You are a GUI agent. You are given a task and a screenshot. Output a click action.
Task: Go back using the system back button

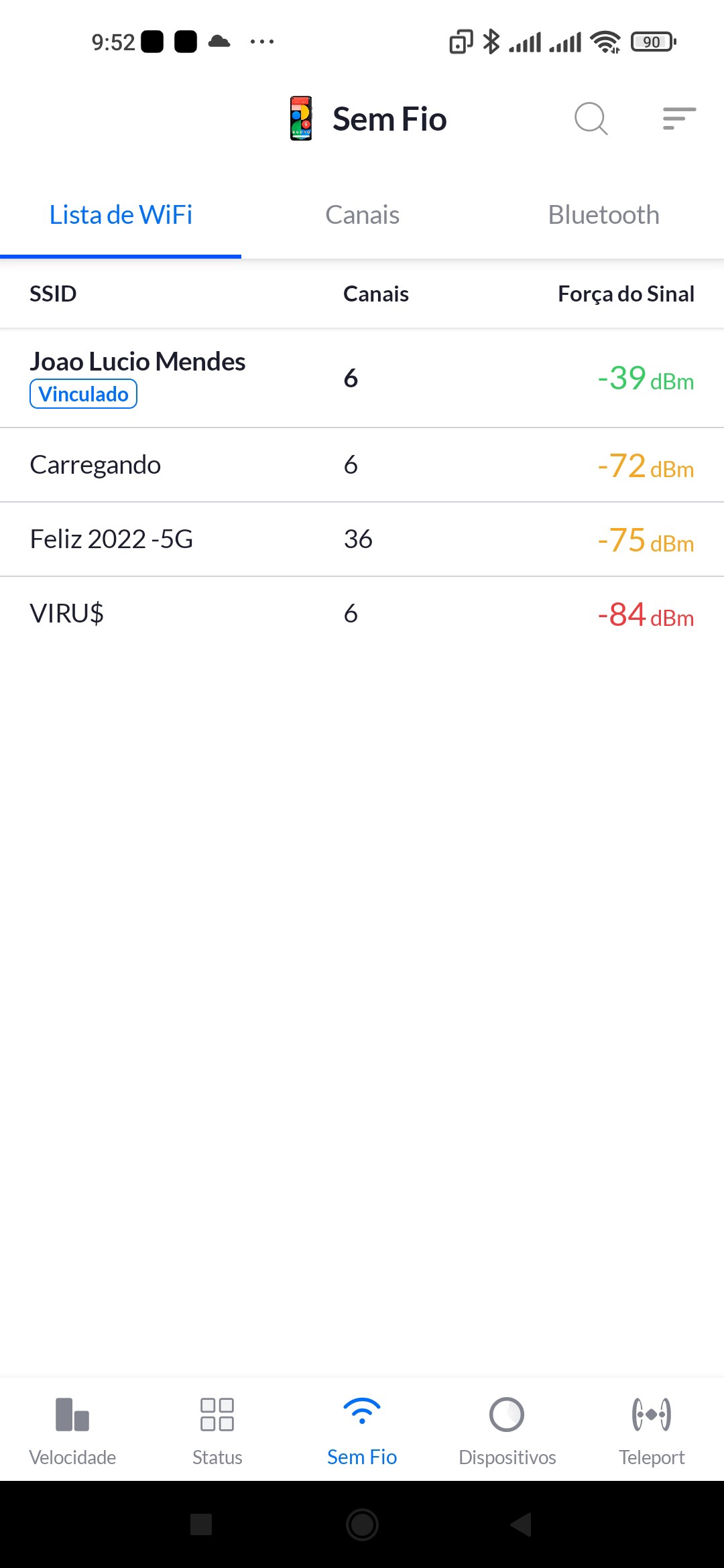(522, 1524)
